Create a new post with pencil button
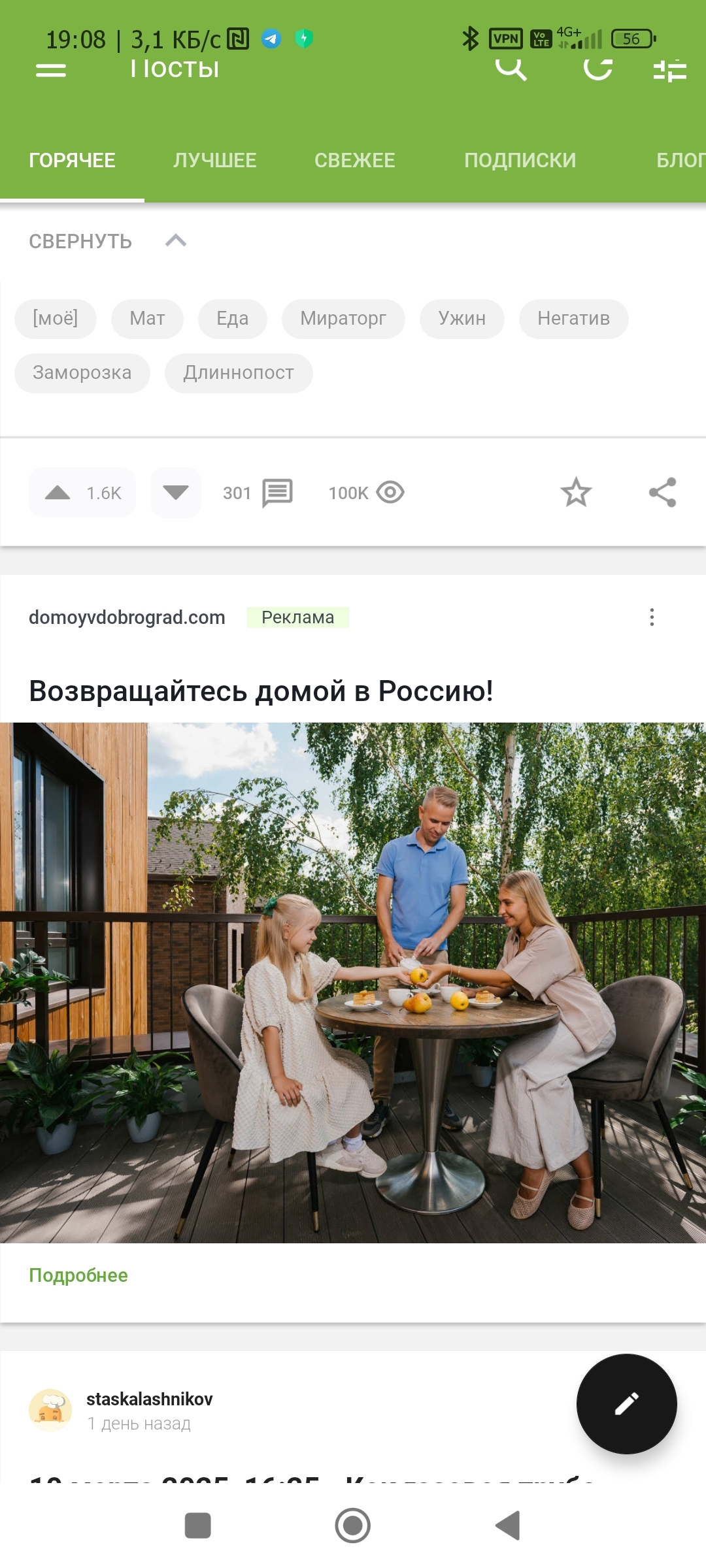Screen dimensions: 706x1568 626,1403
